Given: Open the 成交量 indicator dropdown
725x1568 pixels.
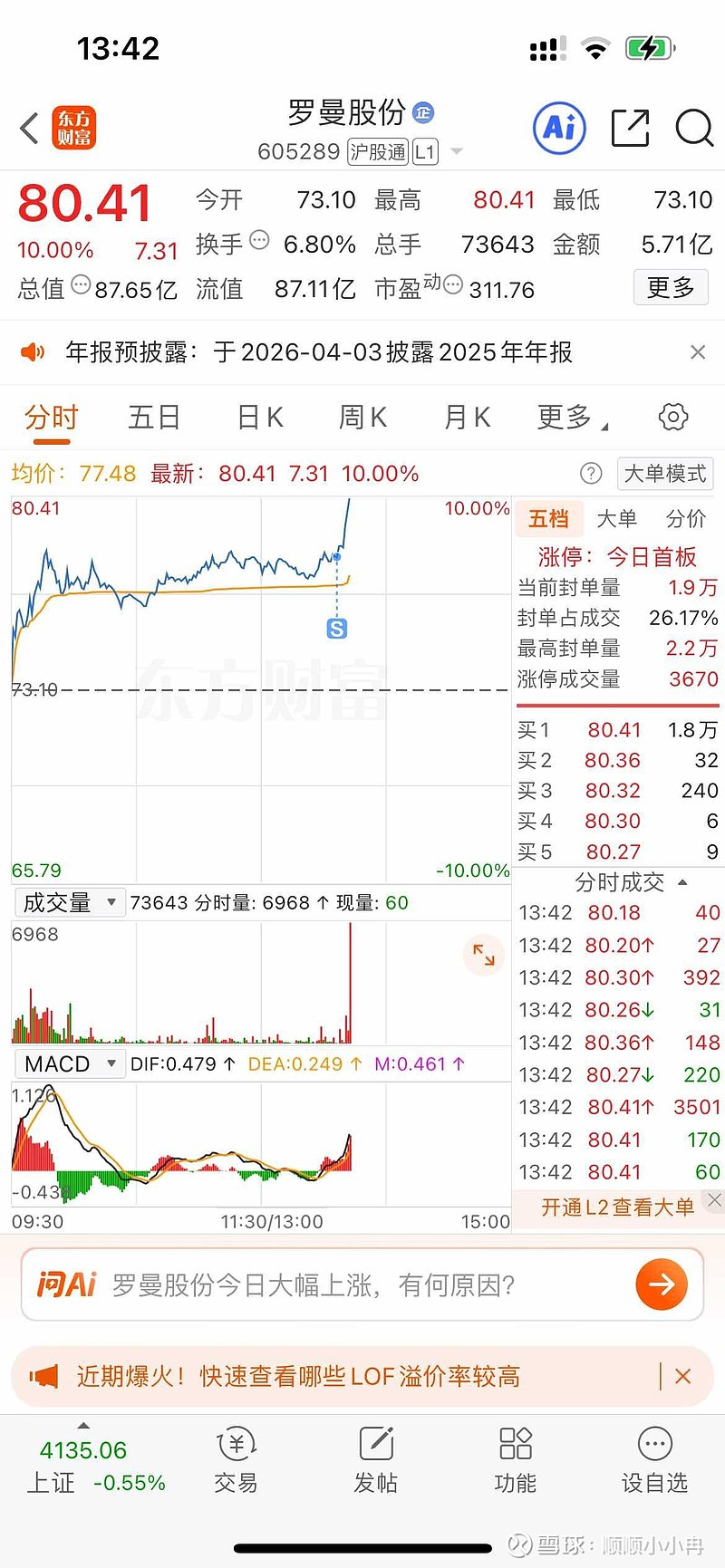Looking at the screenshot, I should click(69, 902).
